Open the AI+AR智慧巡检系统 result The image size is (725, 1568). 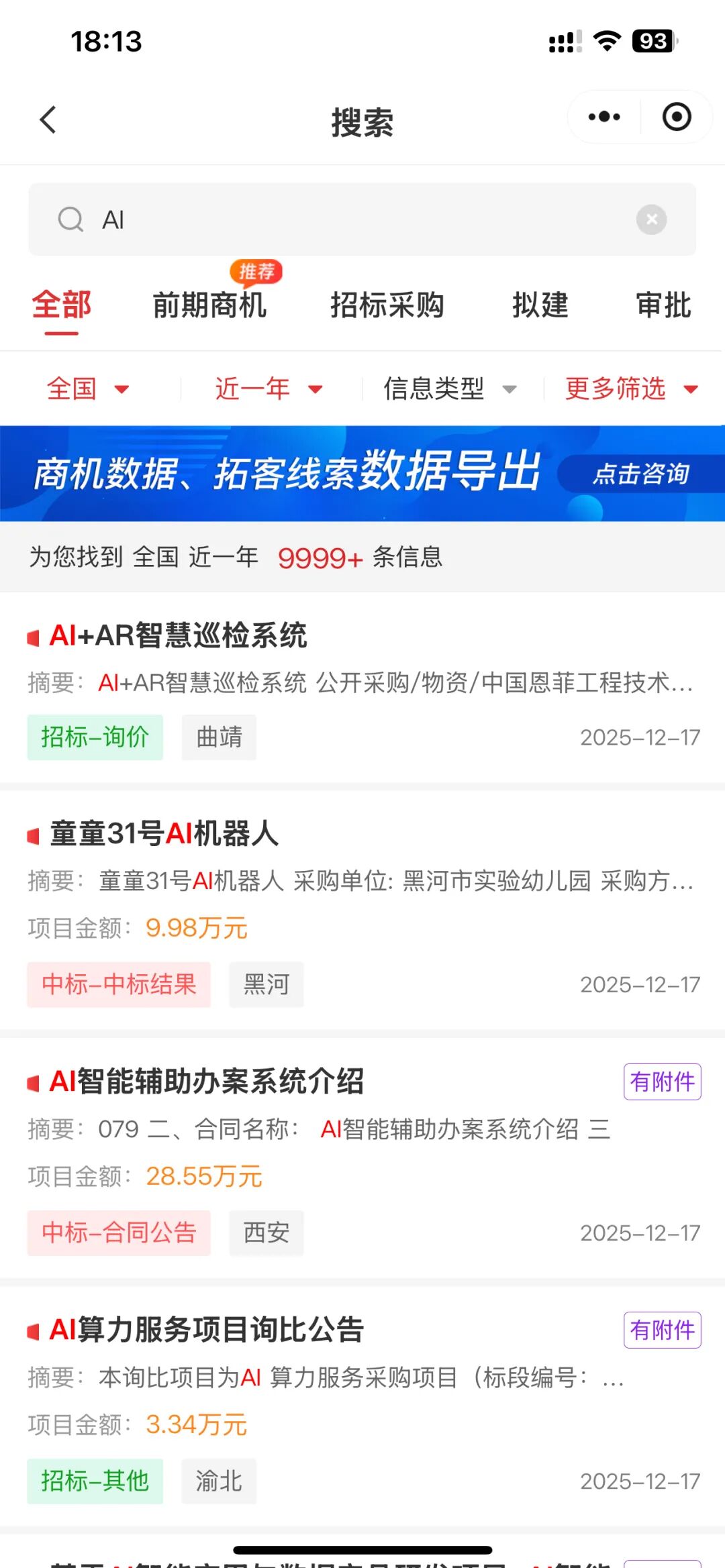(x=178, y=635)
